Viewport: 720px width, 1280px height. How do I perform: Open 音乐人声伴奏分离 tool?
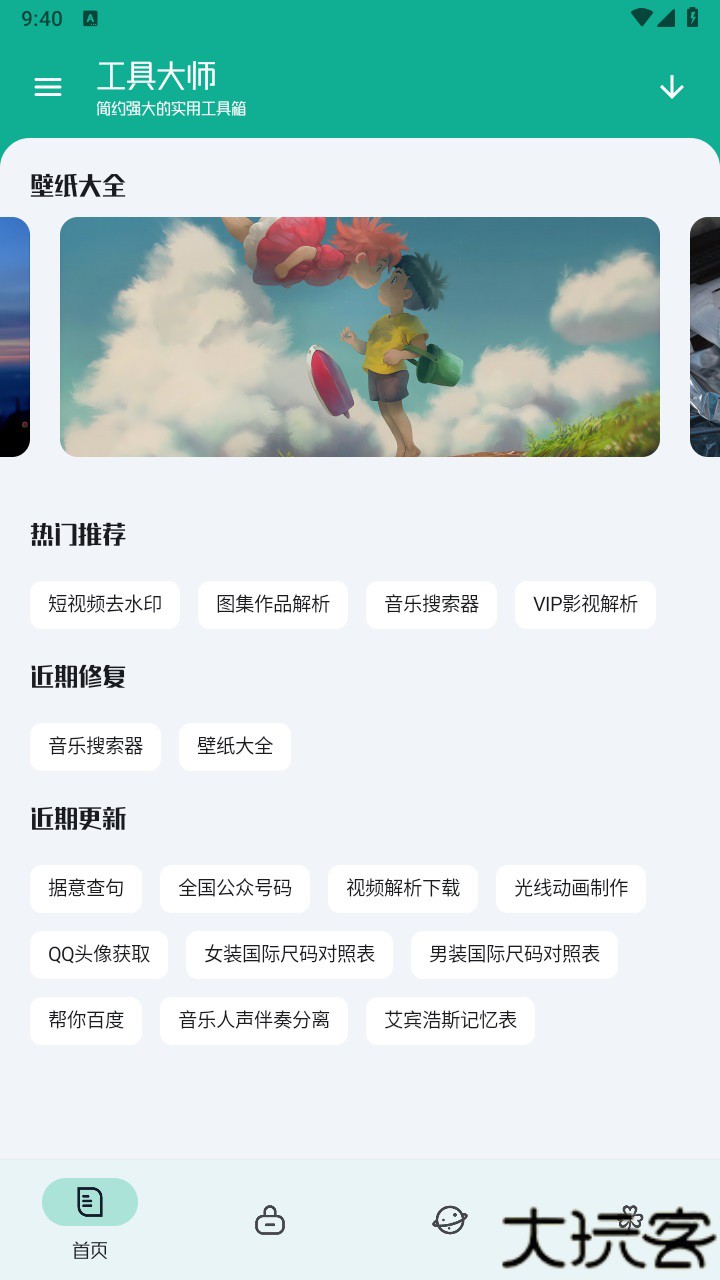coord(253,1020)
